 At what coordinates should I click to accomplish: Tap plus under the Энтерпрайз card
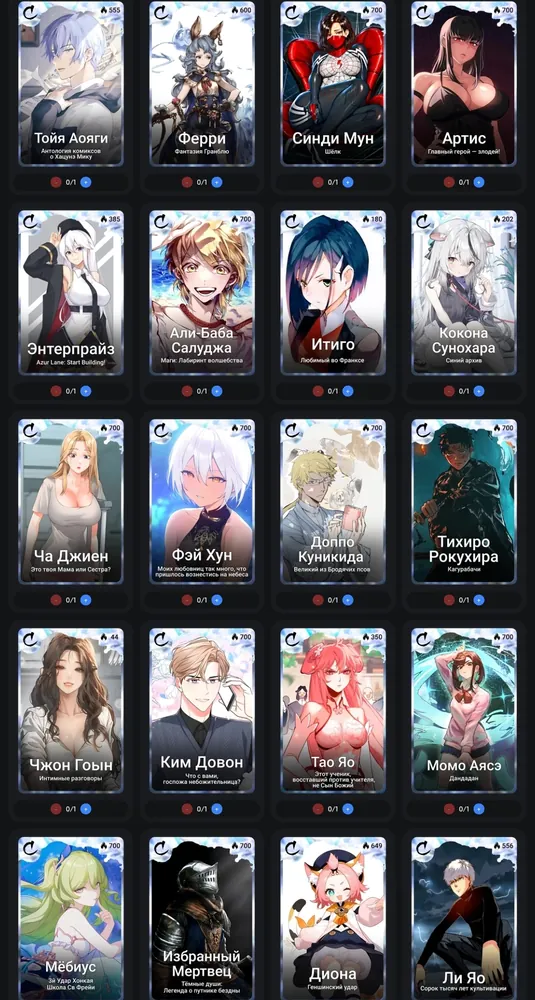(85, 391)
